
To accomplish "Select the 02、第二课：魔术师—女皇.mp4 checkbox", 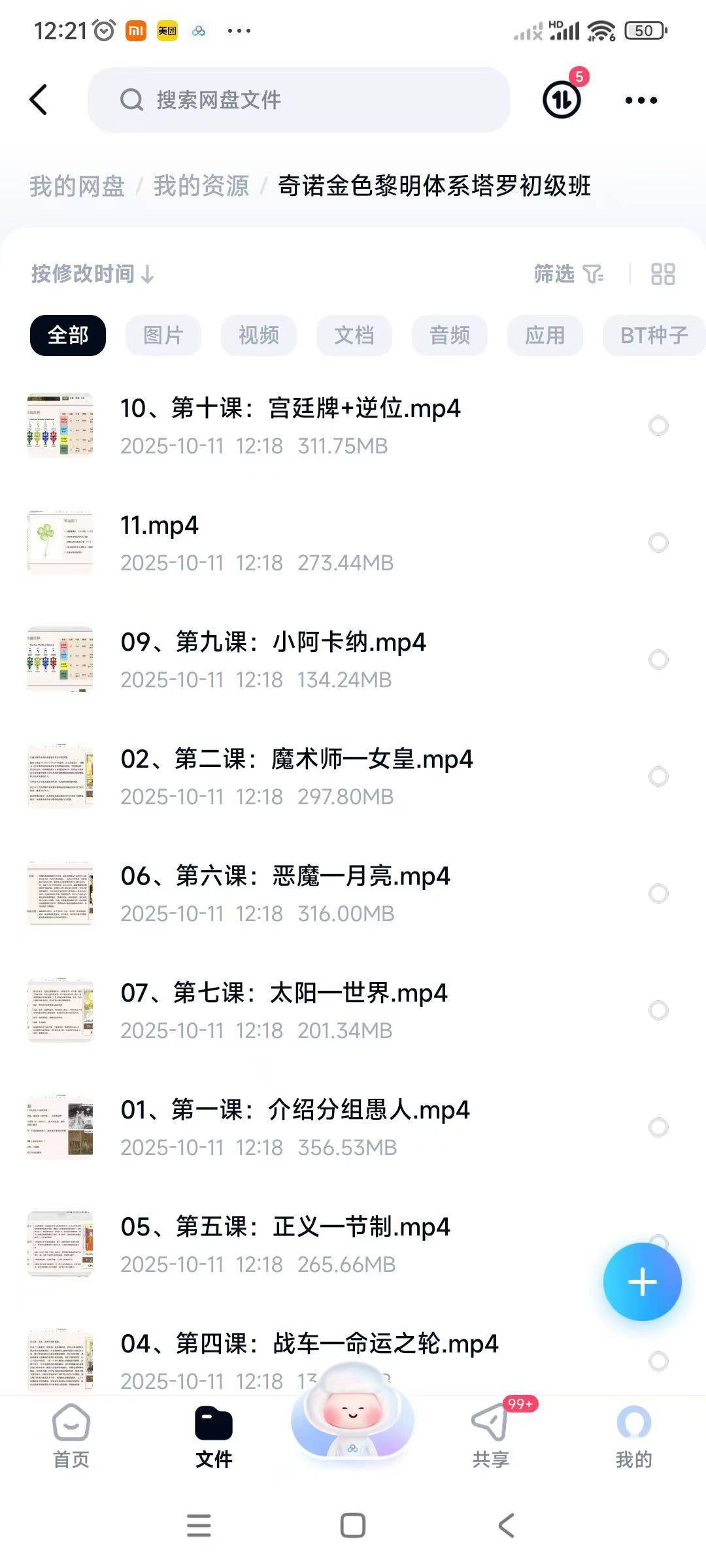I will click(658, 777).
